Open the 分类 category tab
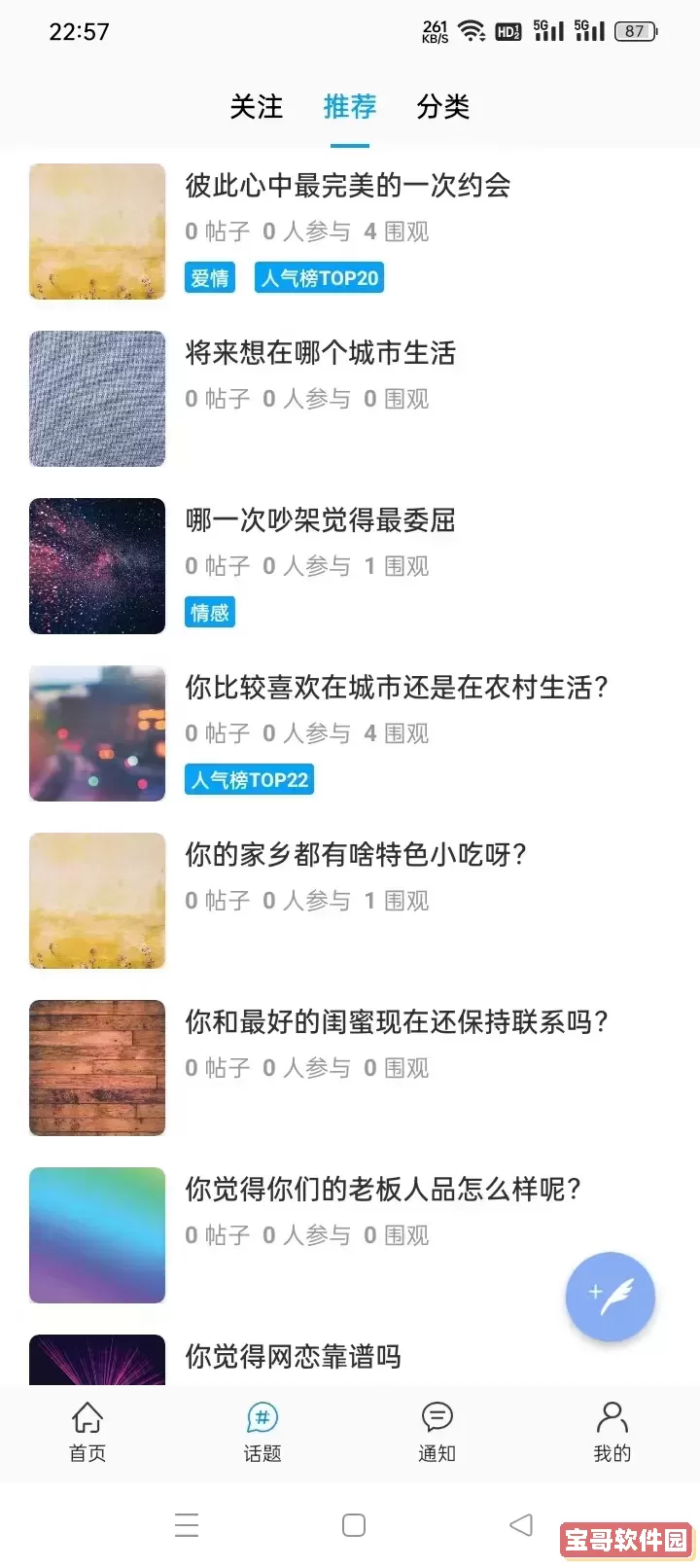The image size is (700, 1568). 443,108
